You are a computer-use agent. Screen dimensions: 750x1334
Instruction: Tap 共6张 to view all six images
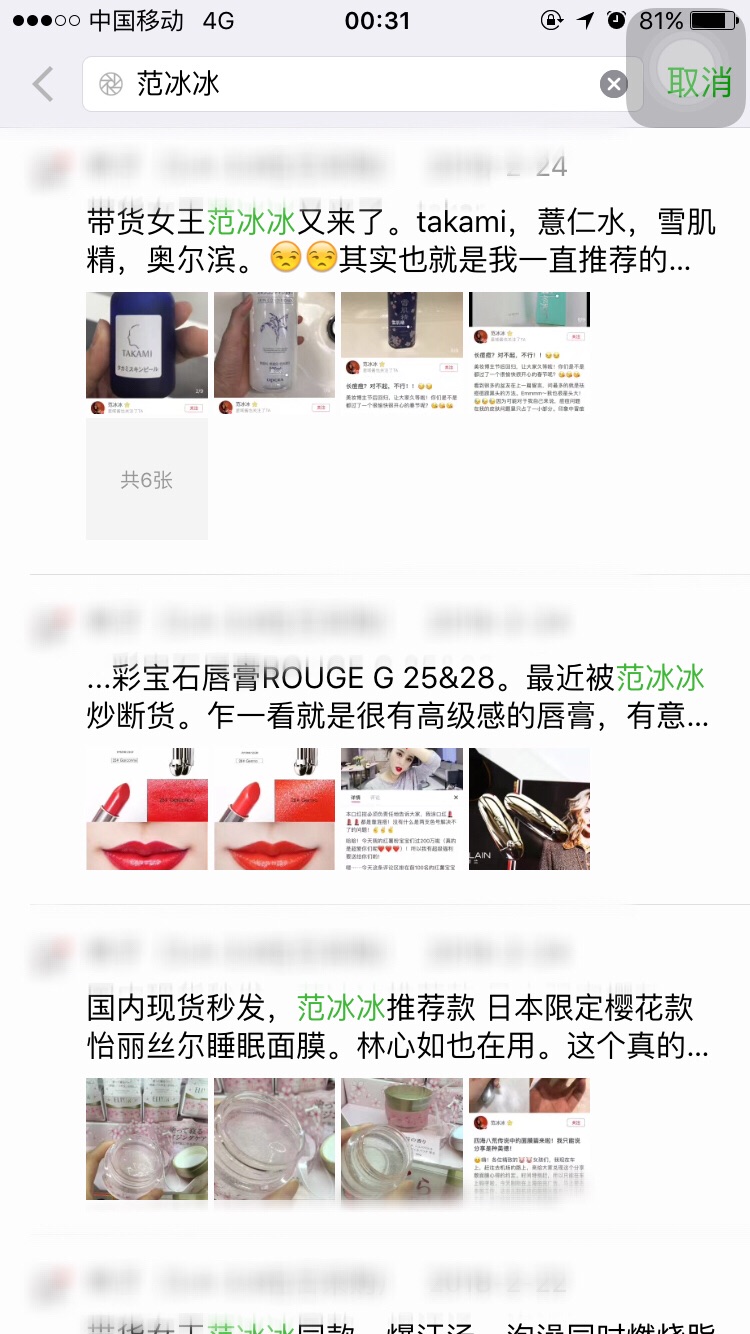point(146,478)
